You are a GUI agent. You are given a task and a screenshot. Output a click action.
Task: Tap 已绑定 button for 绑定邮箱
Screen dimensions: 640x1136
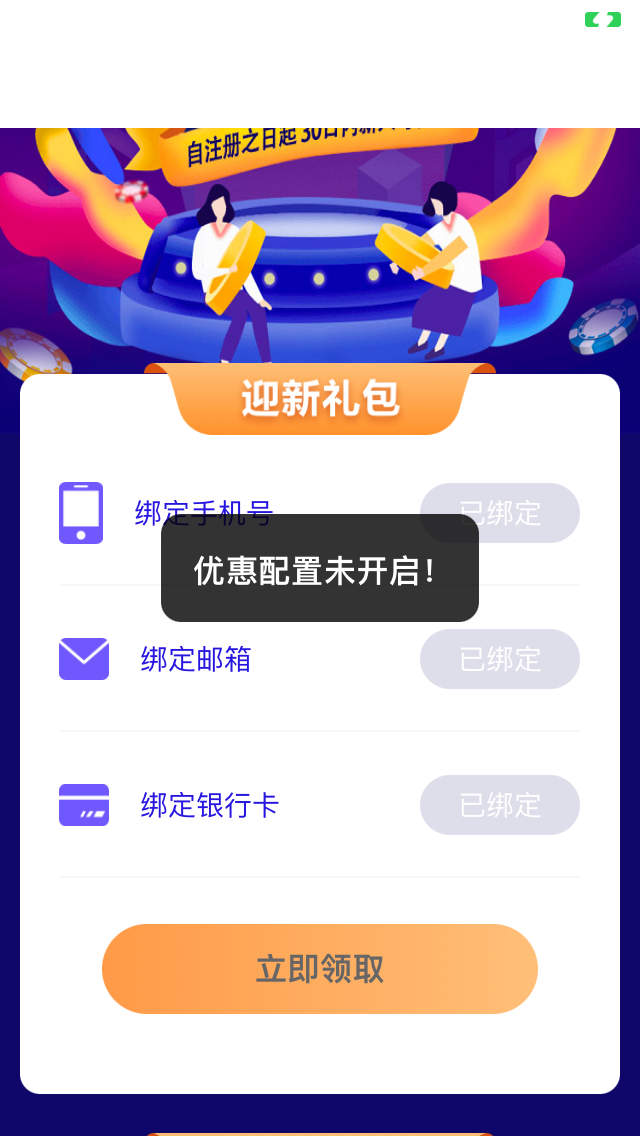500,659
